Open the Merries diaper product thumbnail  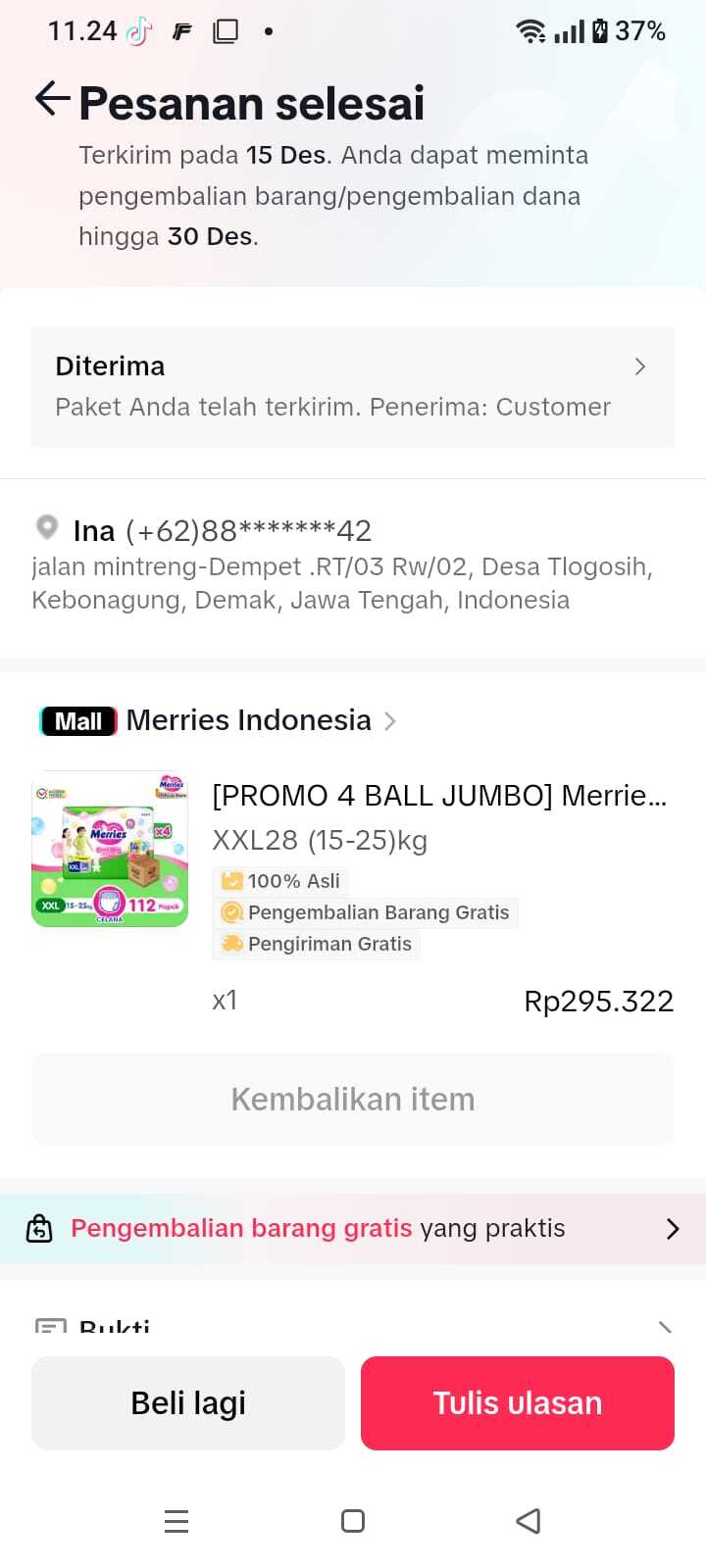coord(110,849)
